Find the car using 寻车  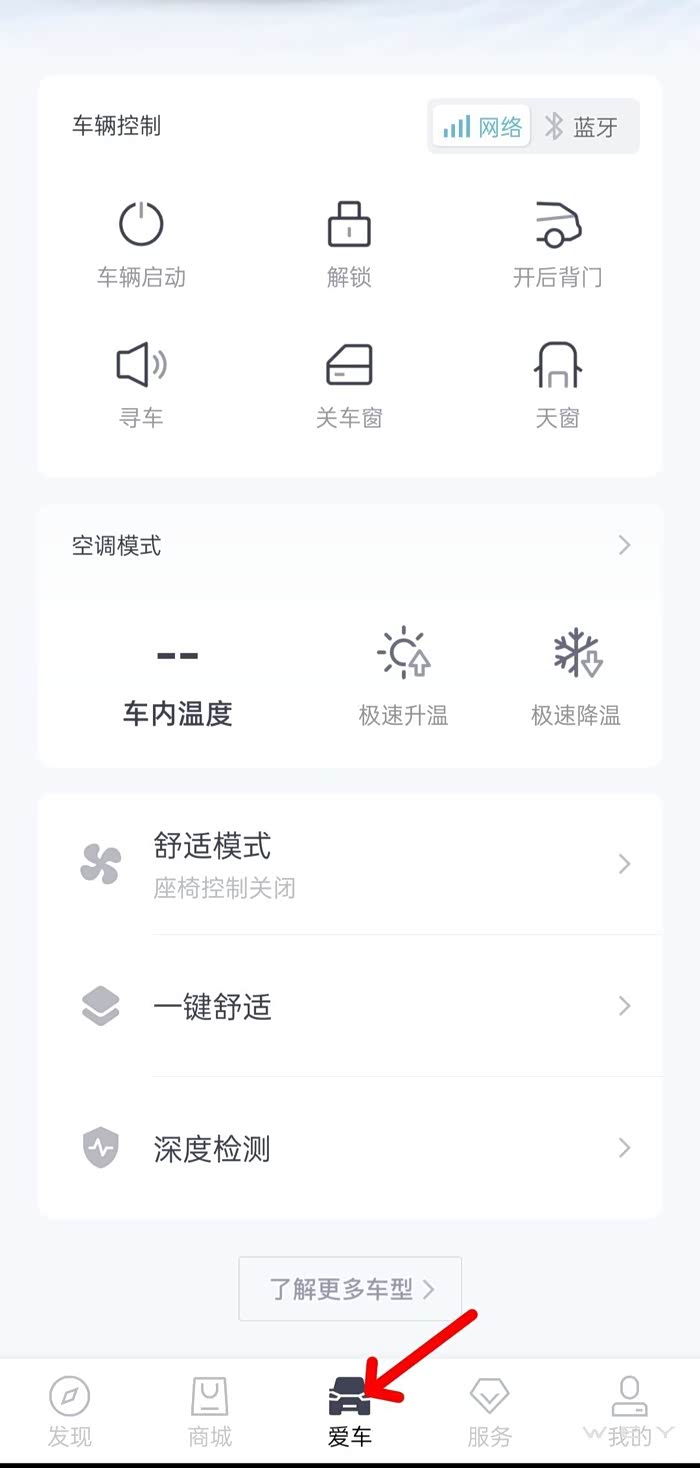coord(141,383)
